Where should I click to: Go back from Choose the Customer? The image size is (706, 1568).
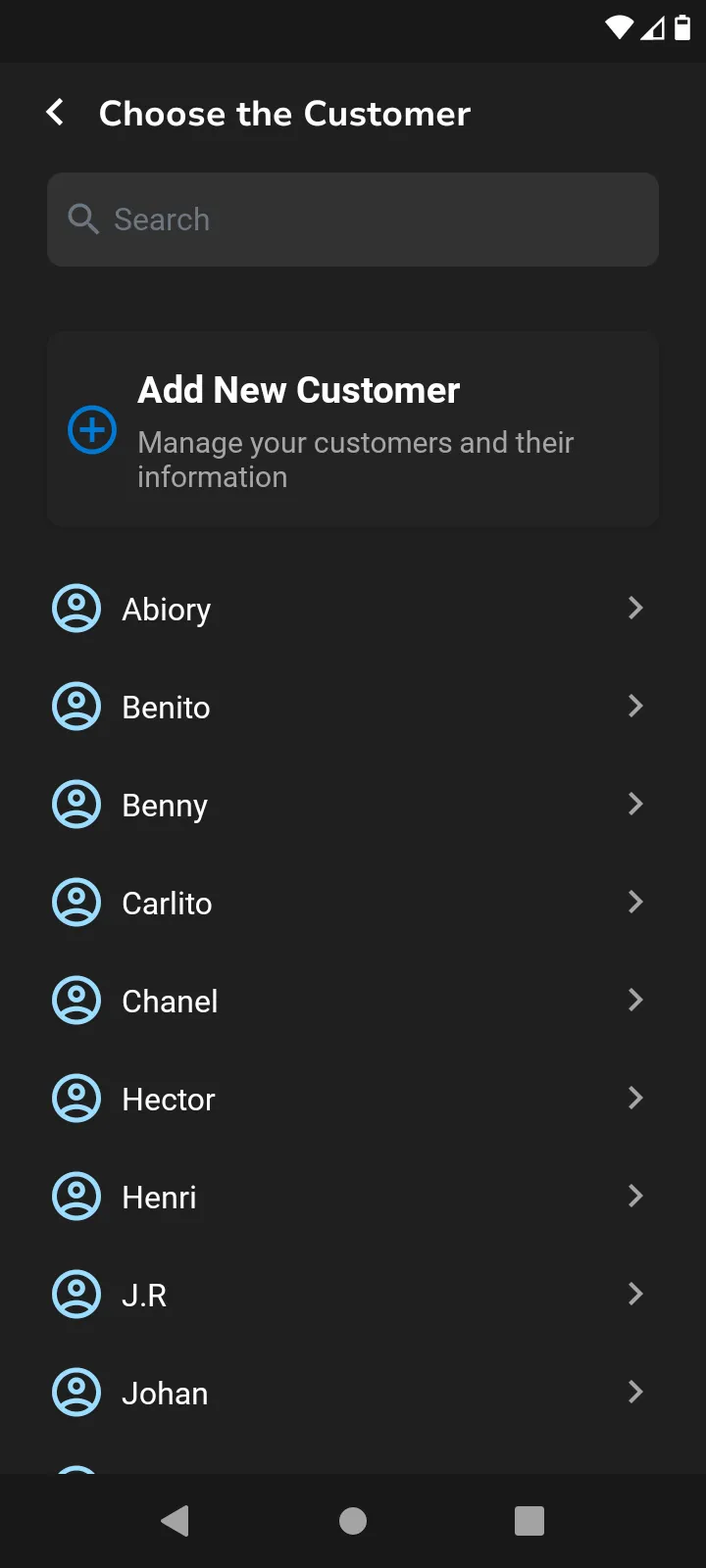click(x=56, y=113)
